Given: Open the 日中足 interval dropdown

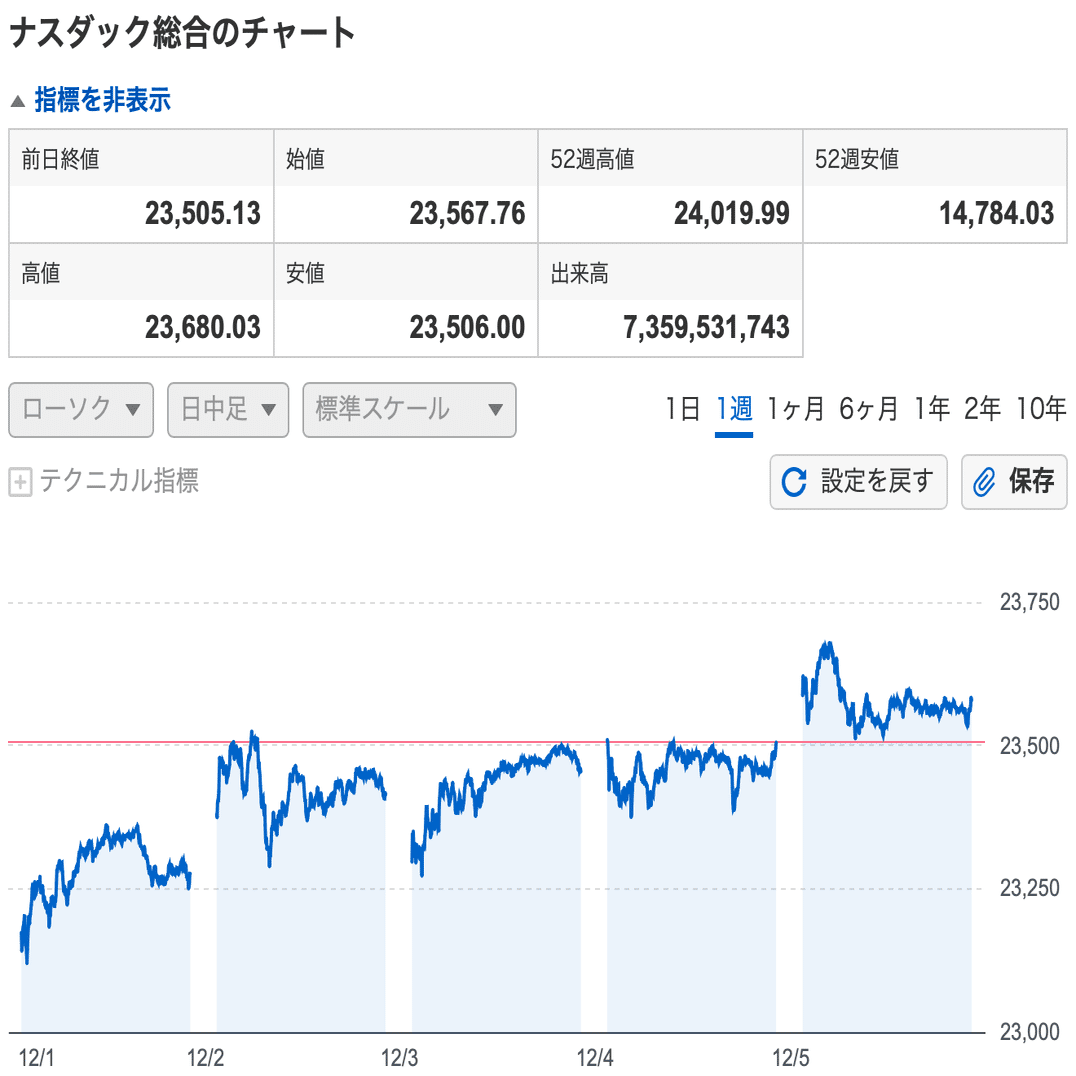Looking at the screenshot, I should pos(228,410).
